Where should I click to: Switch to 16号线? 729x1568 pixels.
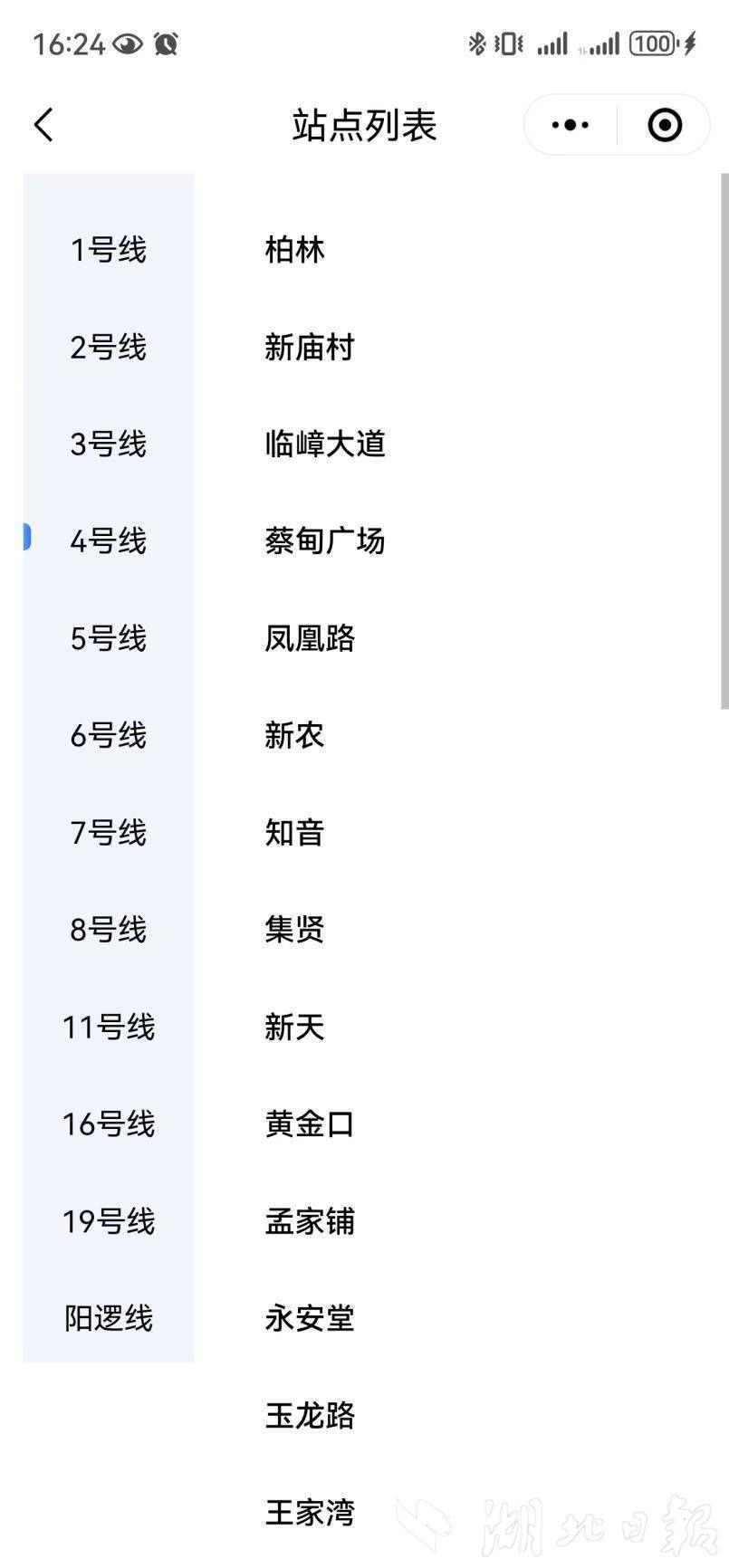109,1123
